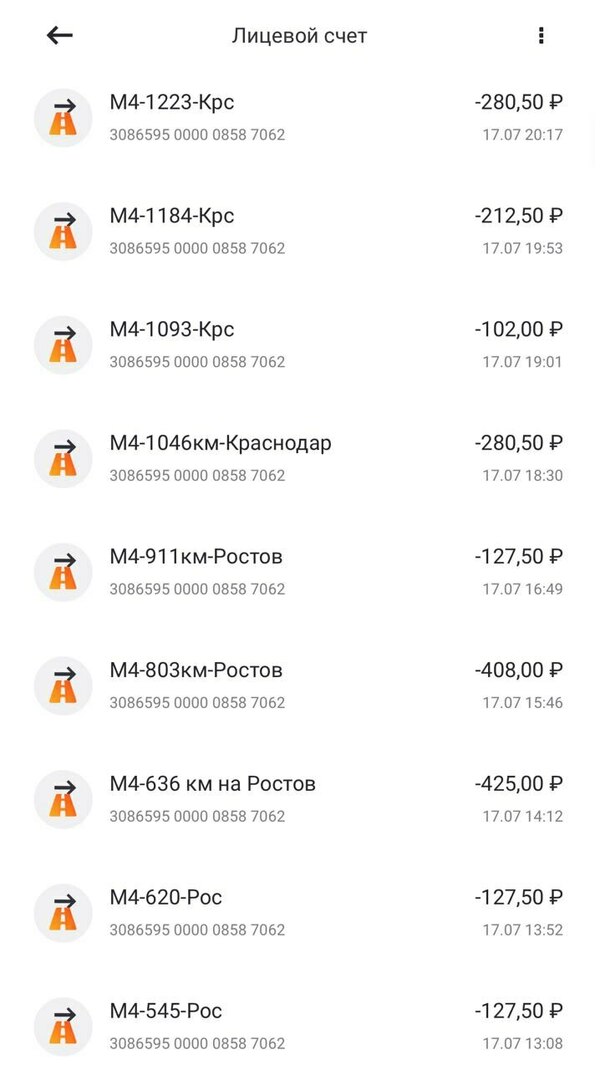Viewport: 600px width, 1070px height.
Task: Open the М4-545-Рос toll record
Action: click(300, 1026)
